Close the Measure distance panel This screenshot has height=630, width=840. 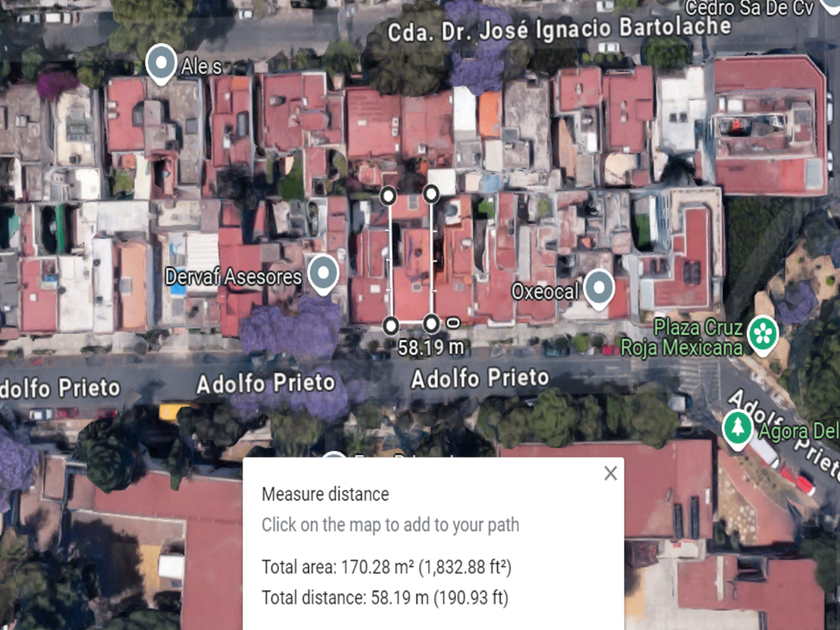pyautogui.click(x=610, y=474)
